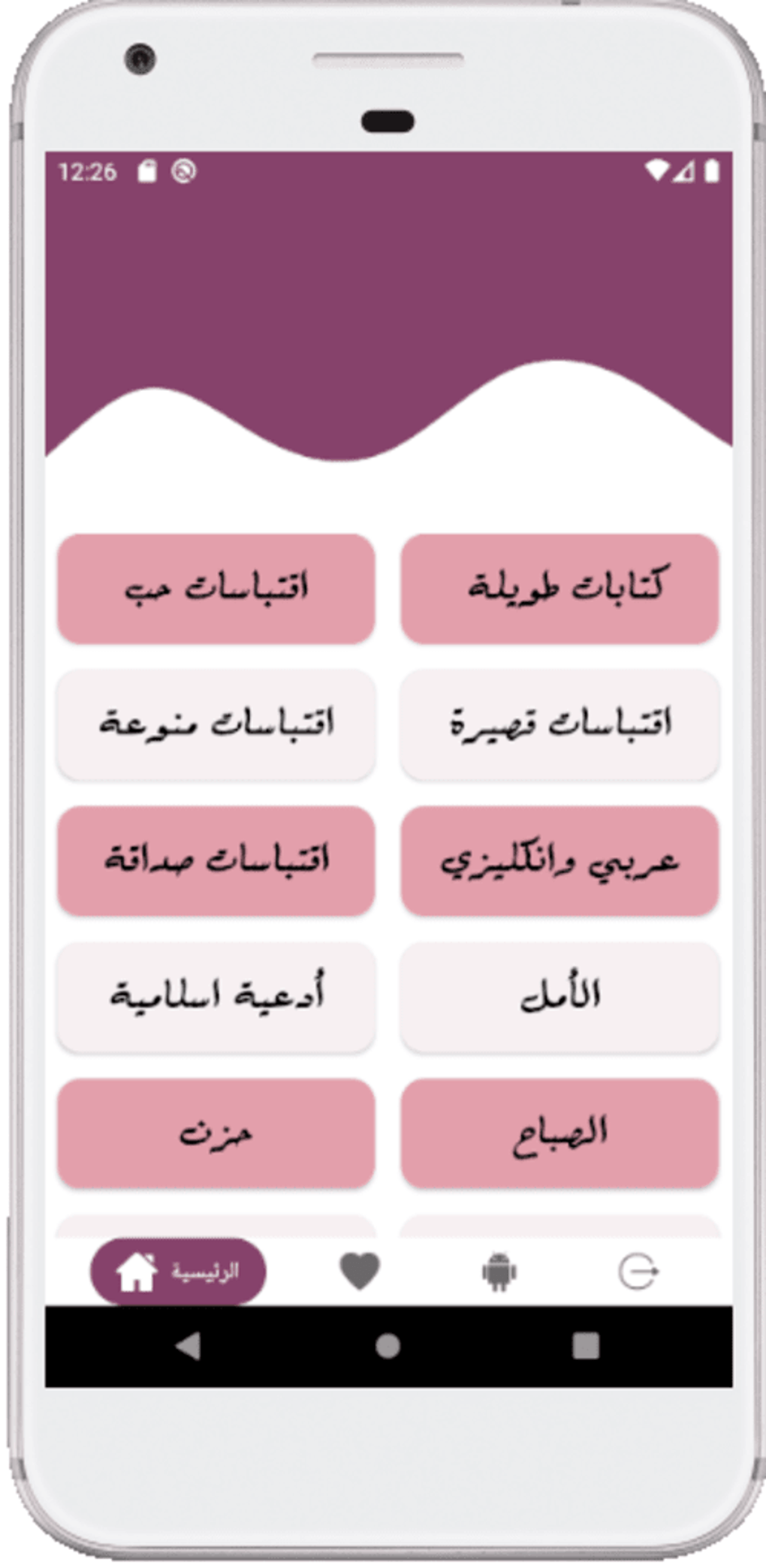The width and height of the screenshot is (766, 1568).
Task: Go back with the system back button
Action: (188, 1346)
